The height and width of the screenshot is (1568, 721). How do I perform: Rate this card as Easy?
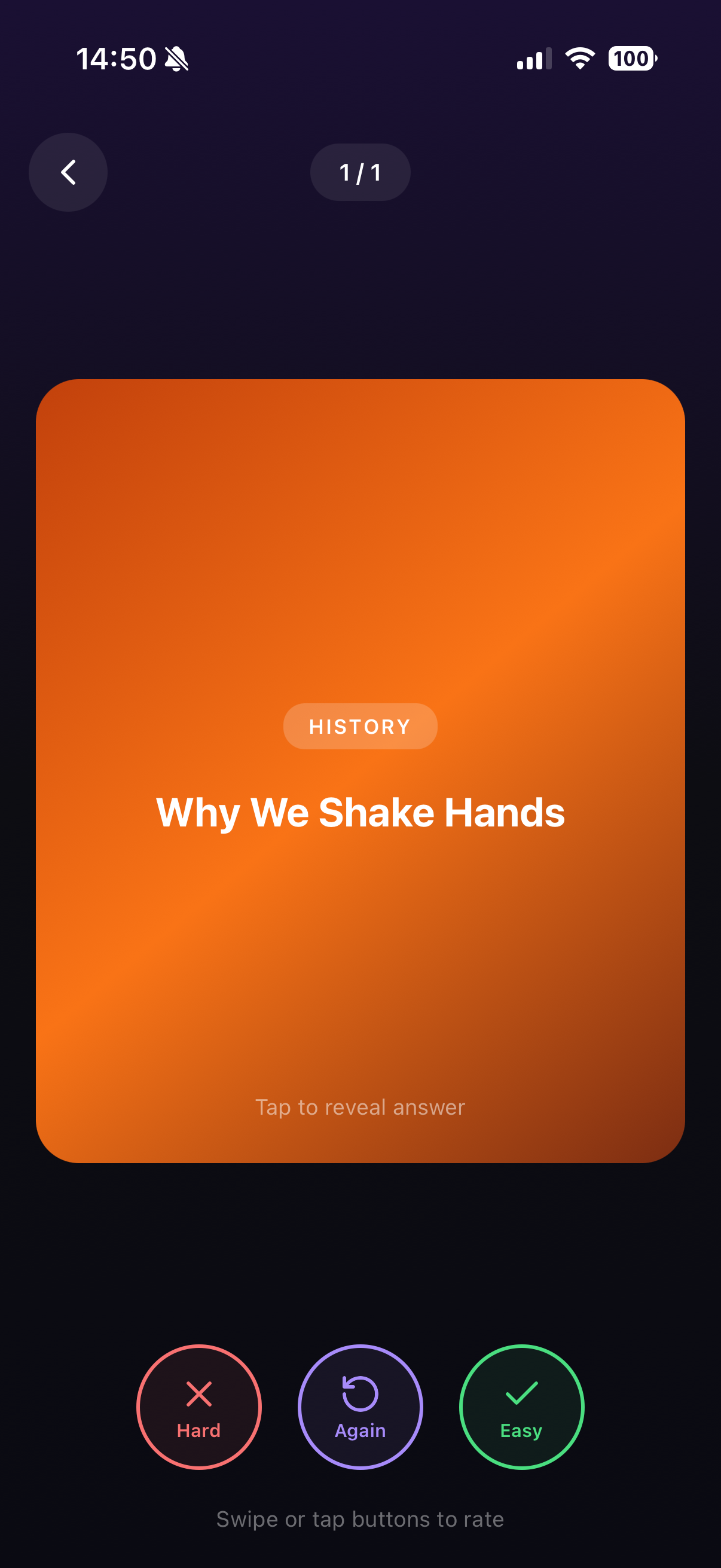tap(521, 1407)
